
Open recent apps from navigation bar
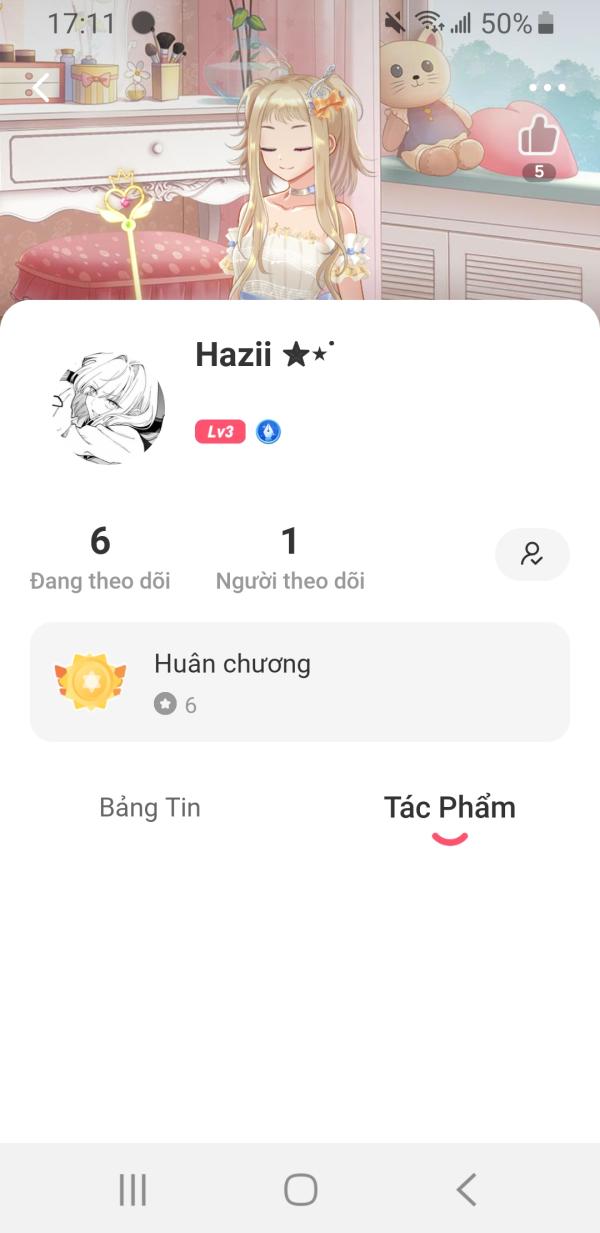(x=133, y=1189)
